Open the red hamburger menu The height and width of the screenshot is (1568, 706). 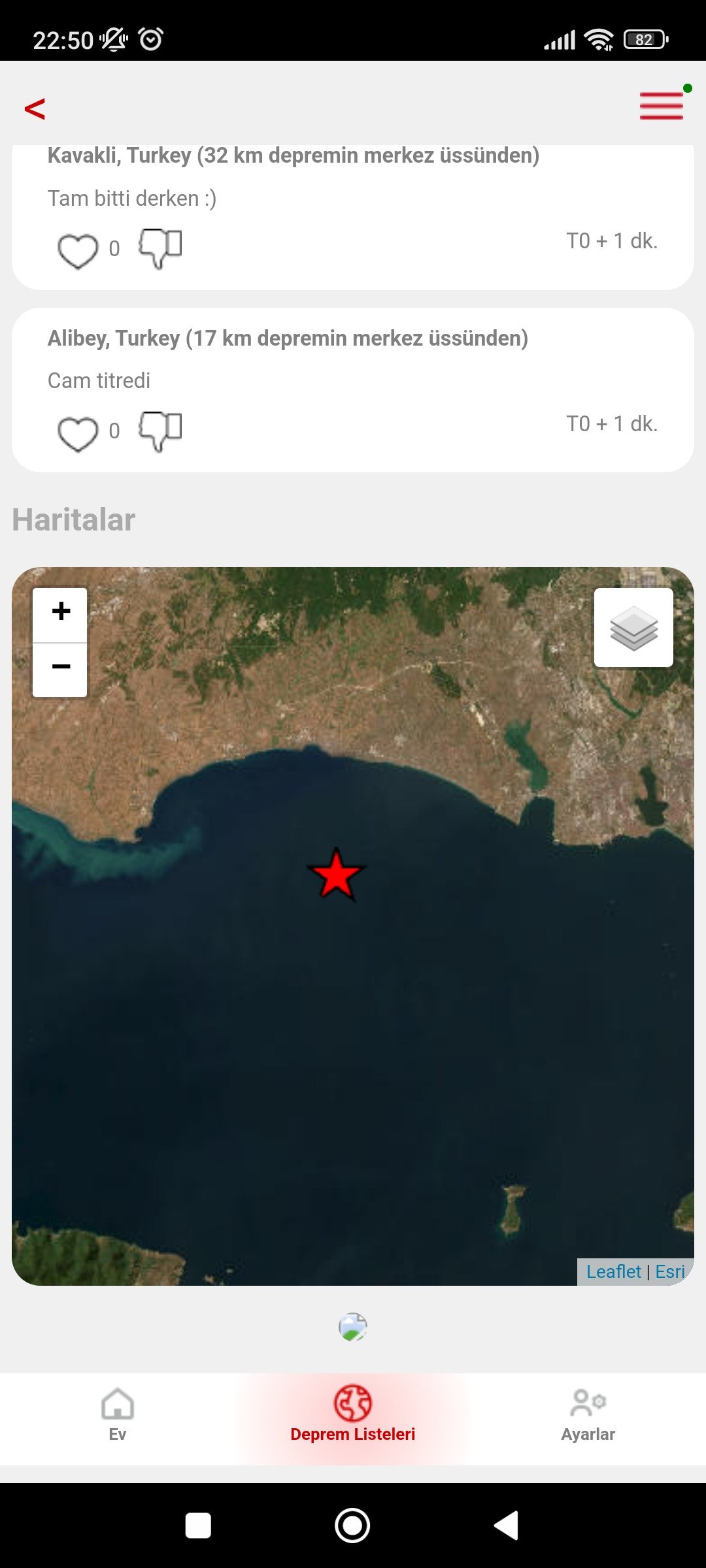662,106
